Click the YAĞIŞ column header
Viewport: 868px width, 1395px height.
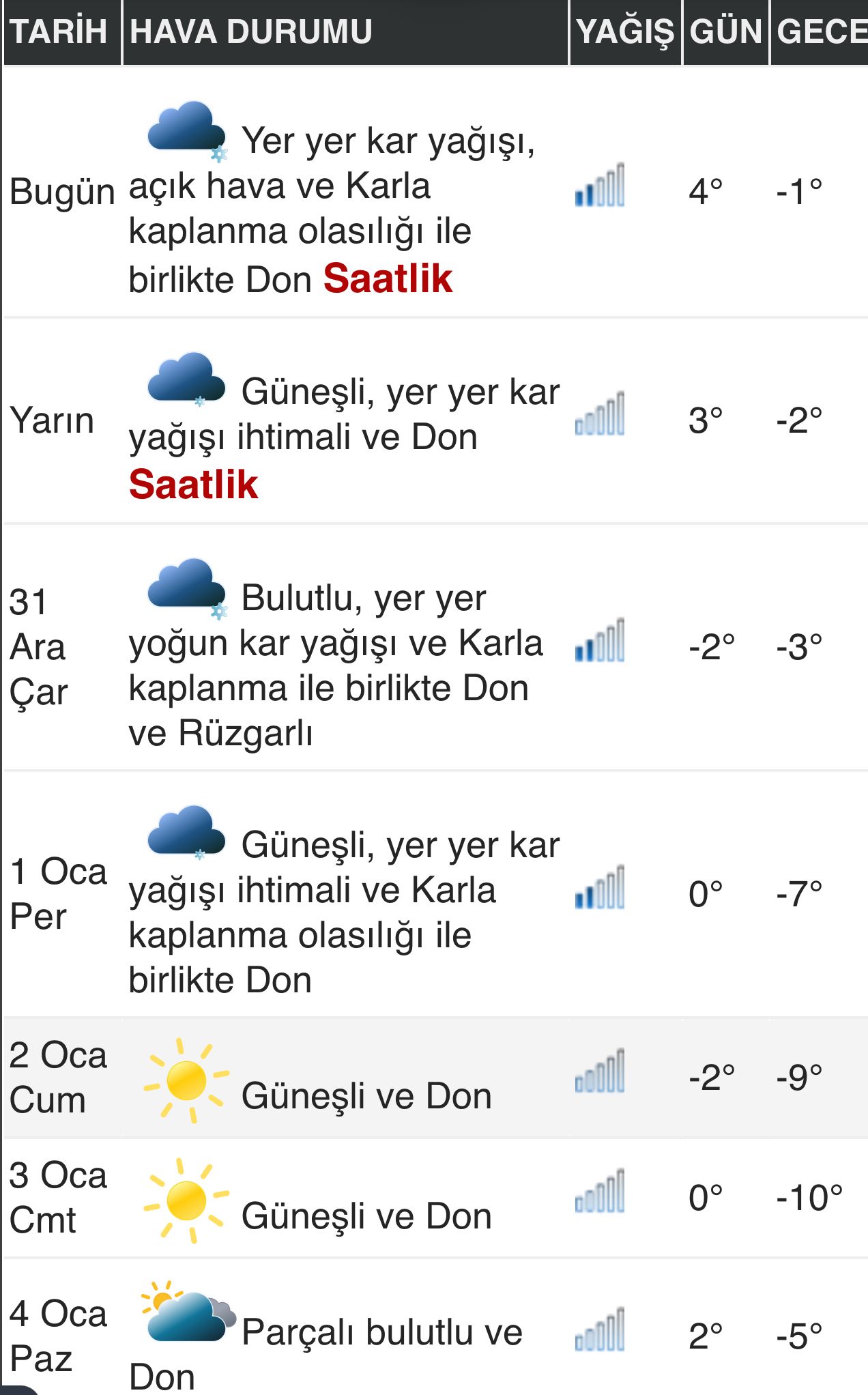click(x=626, y=29)
